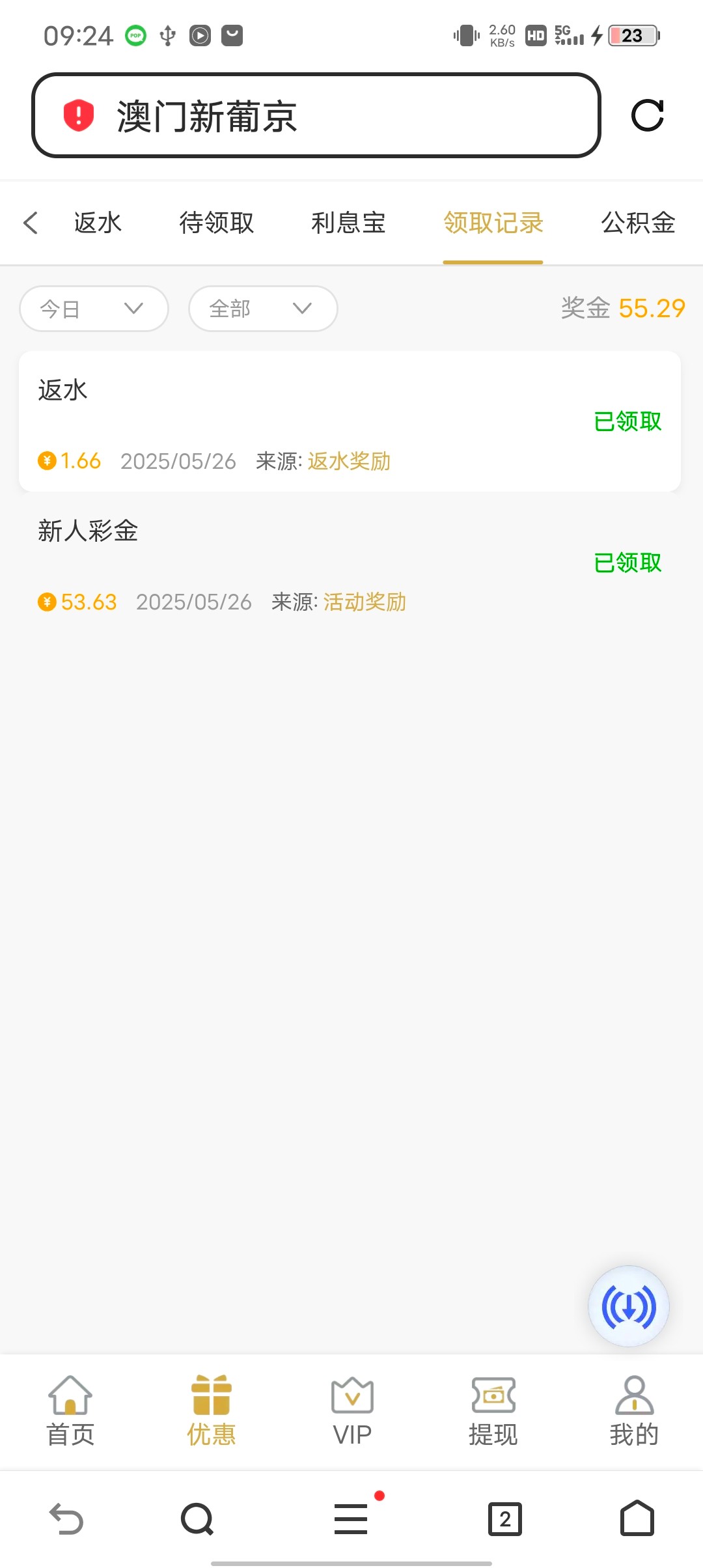Open the VIP tab
The image size is (703, 1568).
(352, 1410)
